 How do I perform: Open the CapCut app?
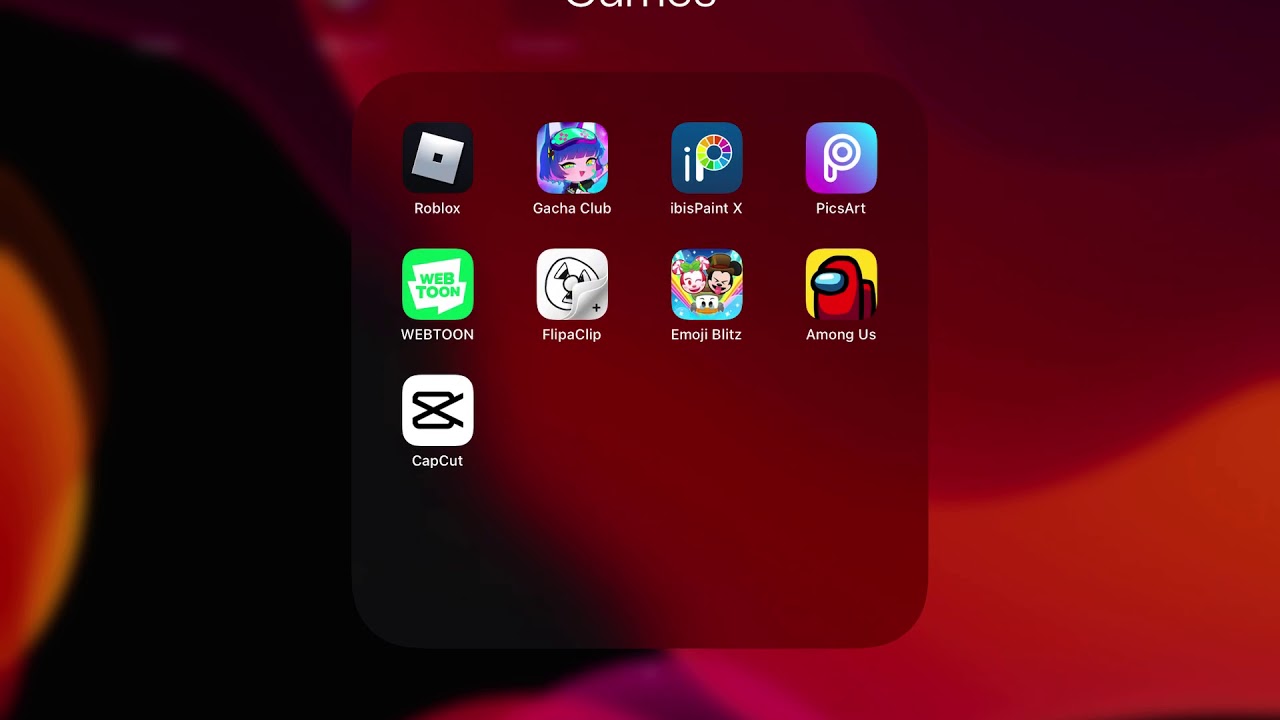(x=437, y=410)
